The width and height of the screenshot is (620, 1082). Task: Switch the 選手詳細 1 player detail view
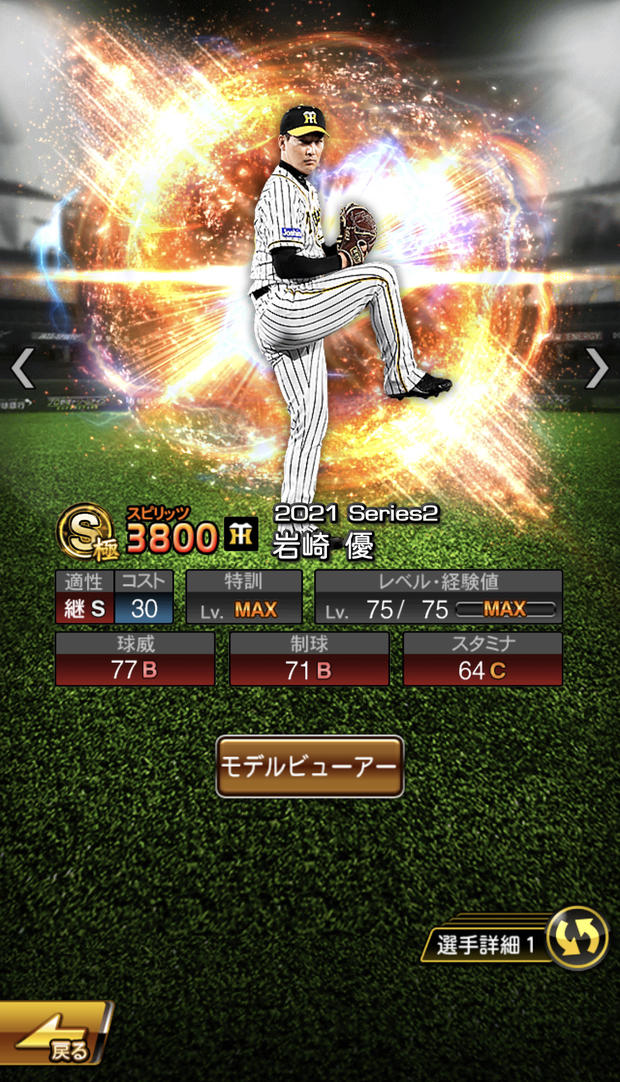pos(515,939)
